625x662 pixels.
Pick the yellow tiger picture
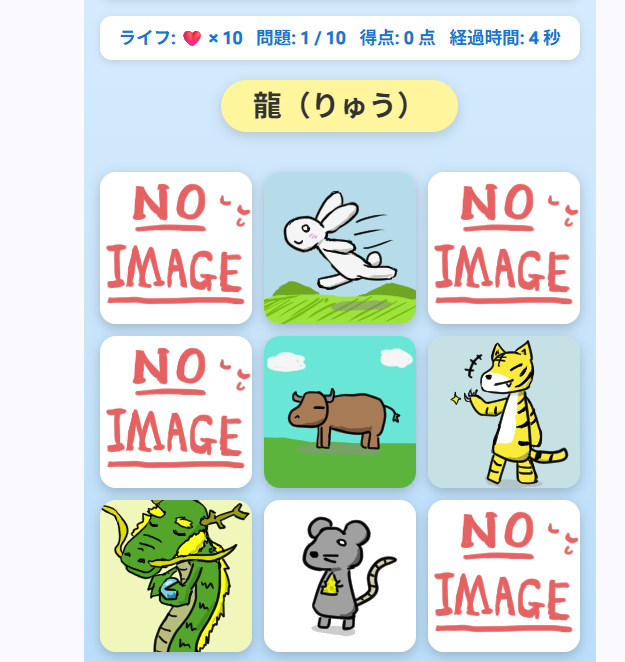tap(504, 412)
